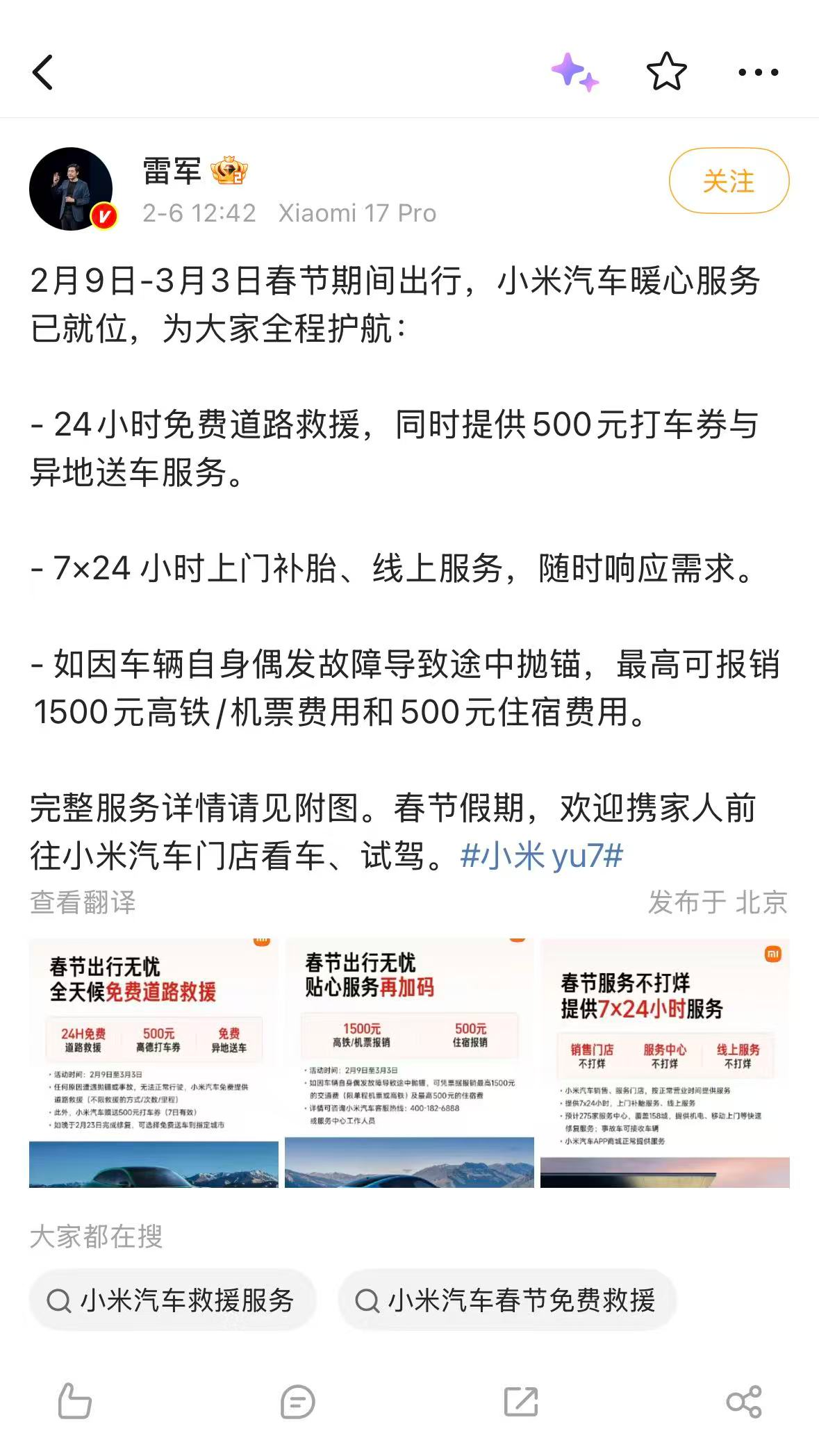This screenshot has width=819, height=1456.
Task: Tap 查看翻译 to translate the post
Action: click(x=83, y=902)
